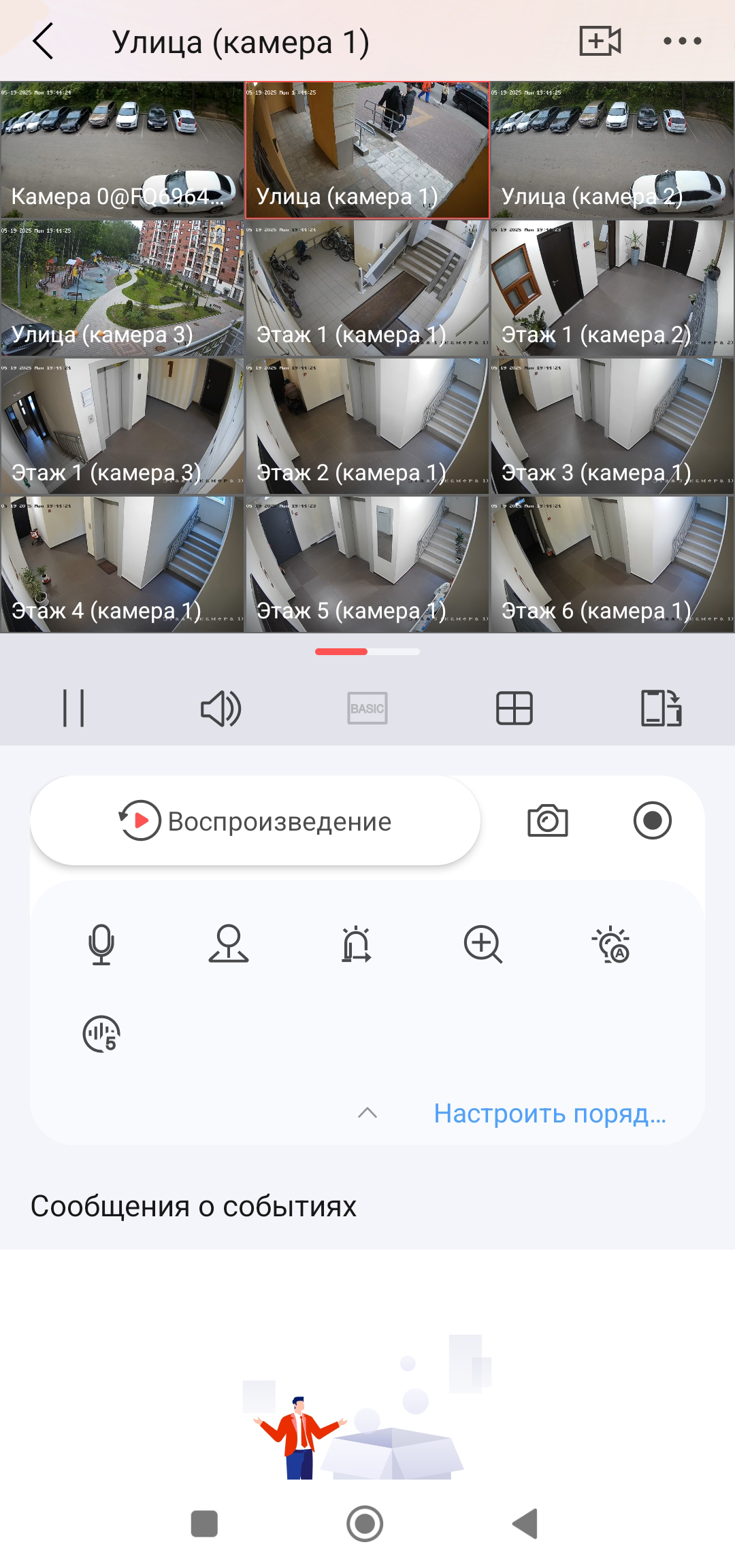This screenshot has height=1568, width=735.
Task: Select the Этаж 2 (камера 1) feed
Action: tap(367, 426)
